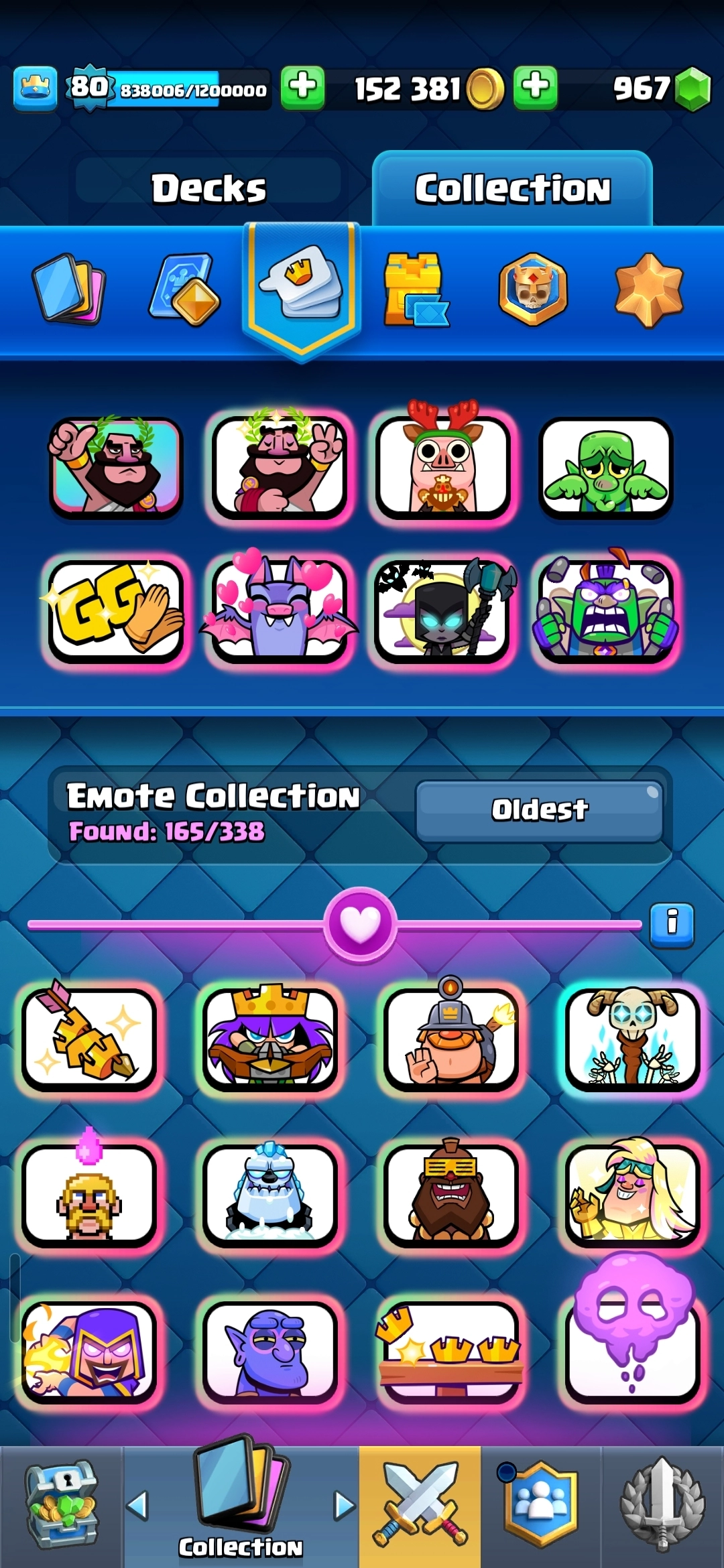This screenshot has height=1568, width=724.
Task: Pick the ice golem emote
Action: pos(270,1194)
